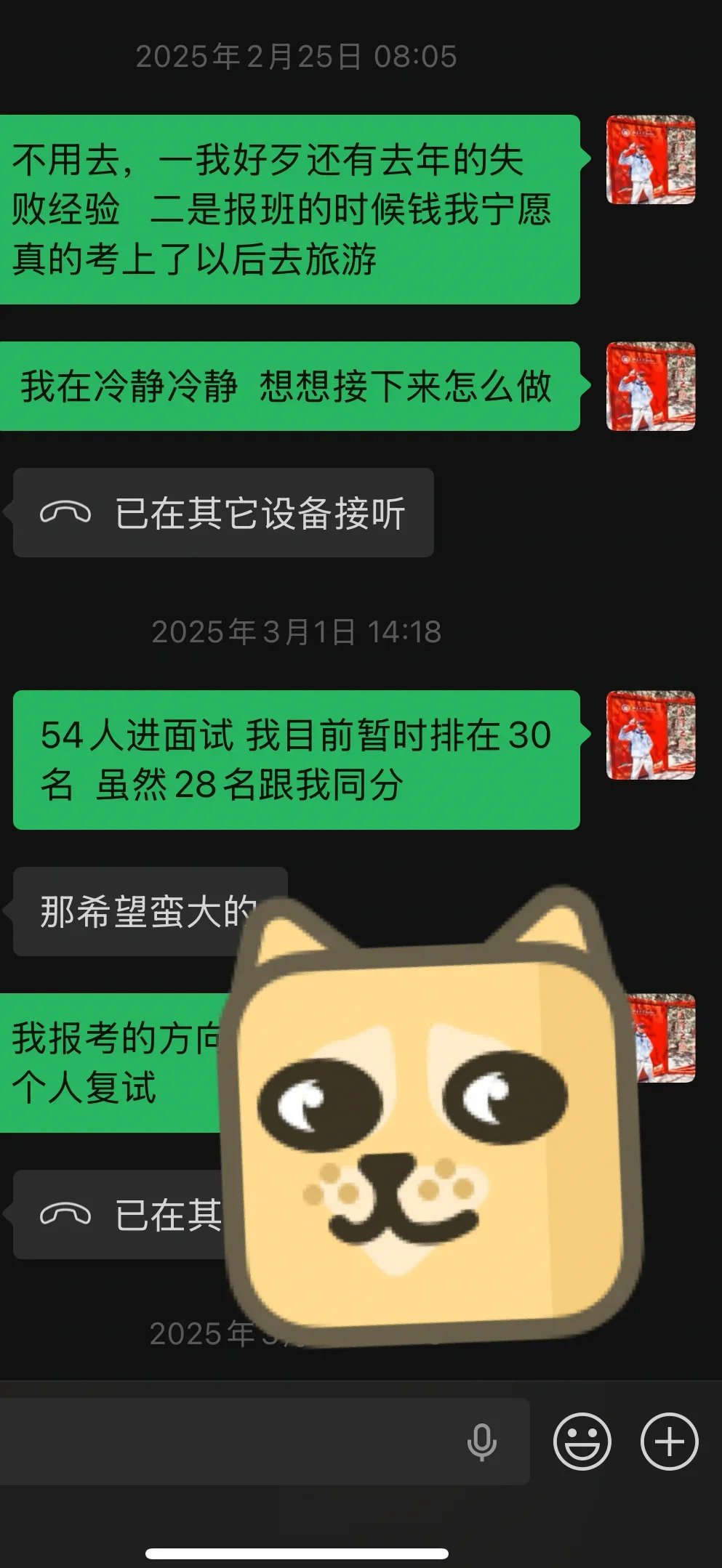Tap the microphone icon in the input box
The width and height of the screenshot is (722, 1568).
pos(481,1442)
